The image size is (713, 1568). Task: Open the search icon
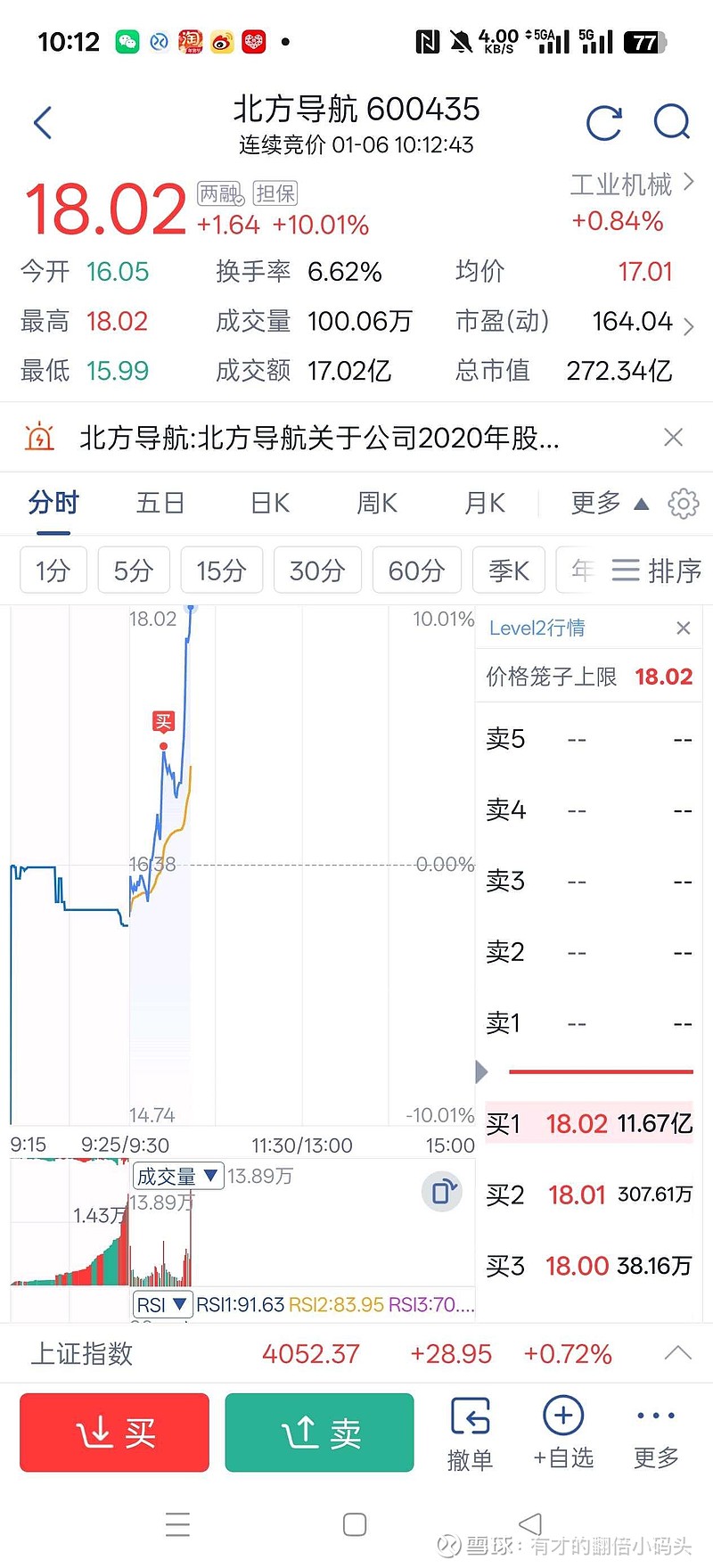click(672, 122)
